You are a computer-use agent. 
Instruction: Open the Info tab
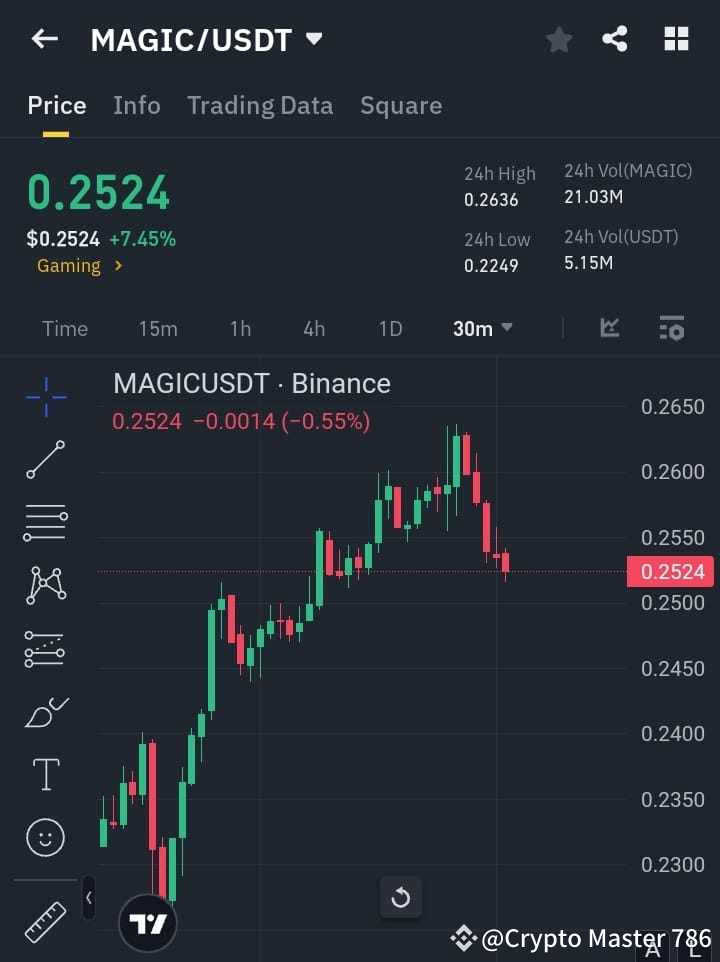[x=136, y=105]
